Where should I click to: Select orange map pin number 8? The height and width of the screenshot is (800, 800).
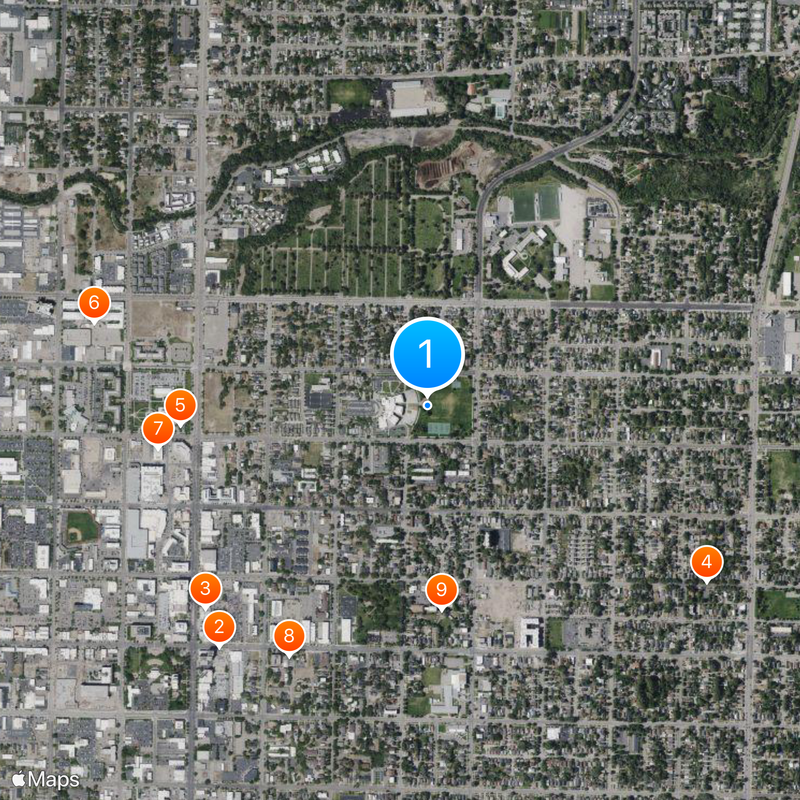(x=289, y=635)
